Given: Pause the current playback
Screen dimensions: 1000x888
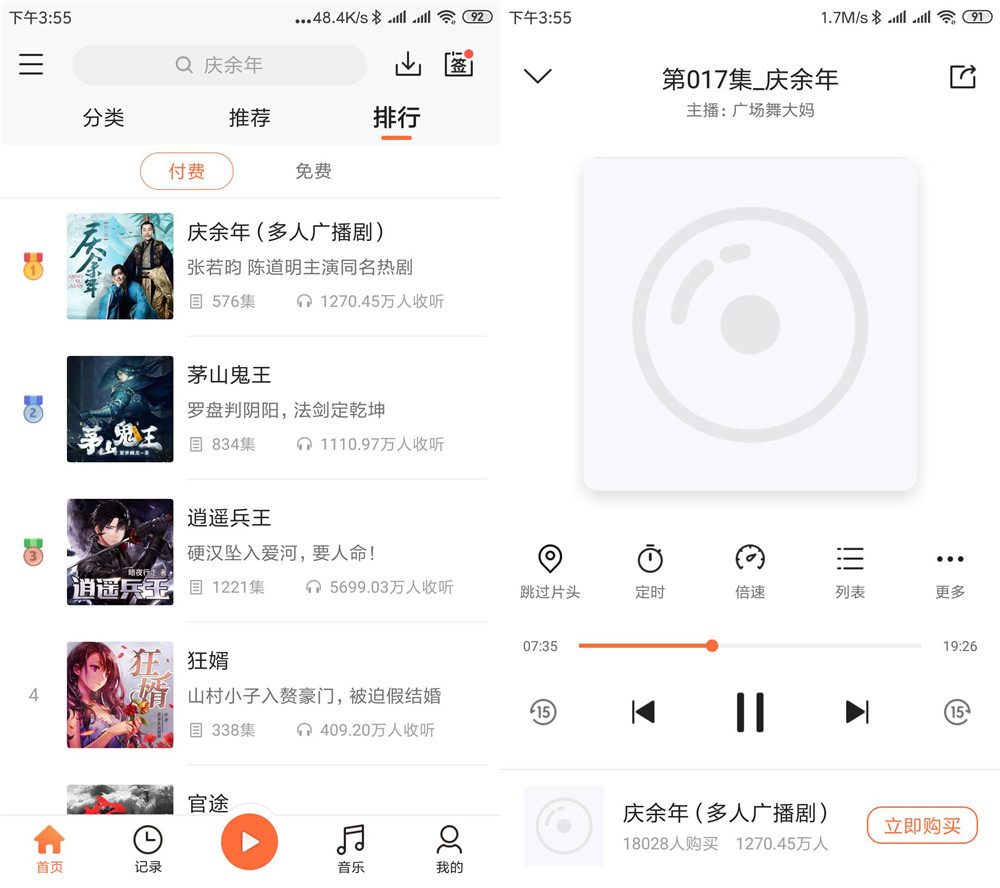Looking at the screenshot, I should (750, 712).
